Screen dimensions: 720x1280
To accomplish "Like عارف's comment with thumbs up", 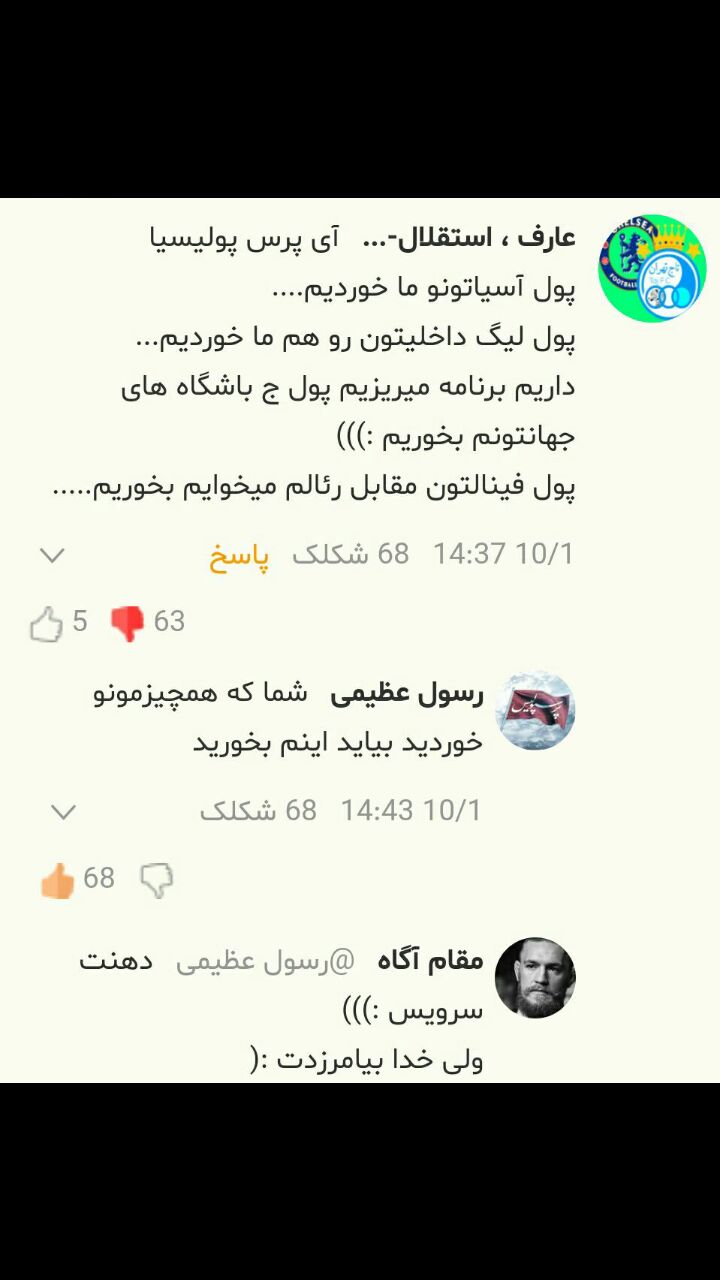I will click(46, 624).
